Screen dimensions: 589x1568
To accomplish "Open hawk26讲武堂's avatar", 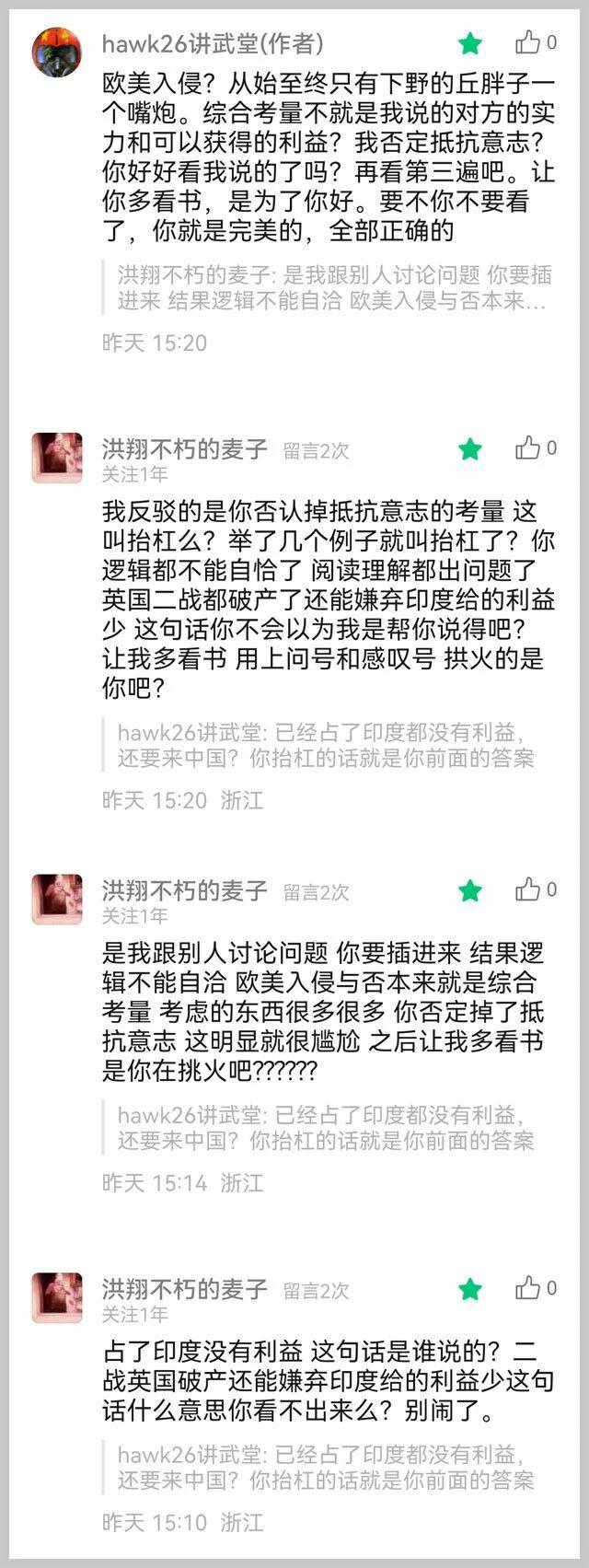I will tap(57, 51).
